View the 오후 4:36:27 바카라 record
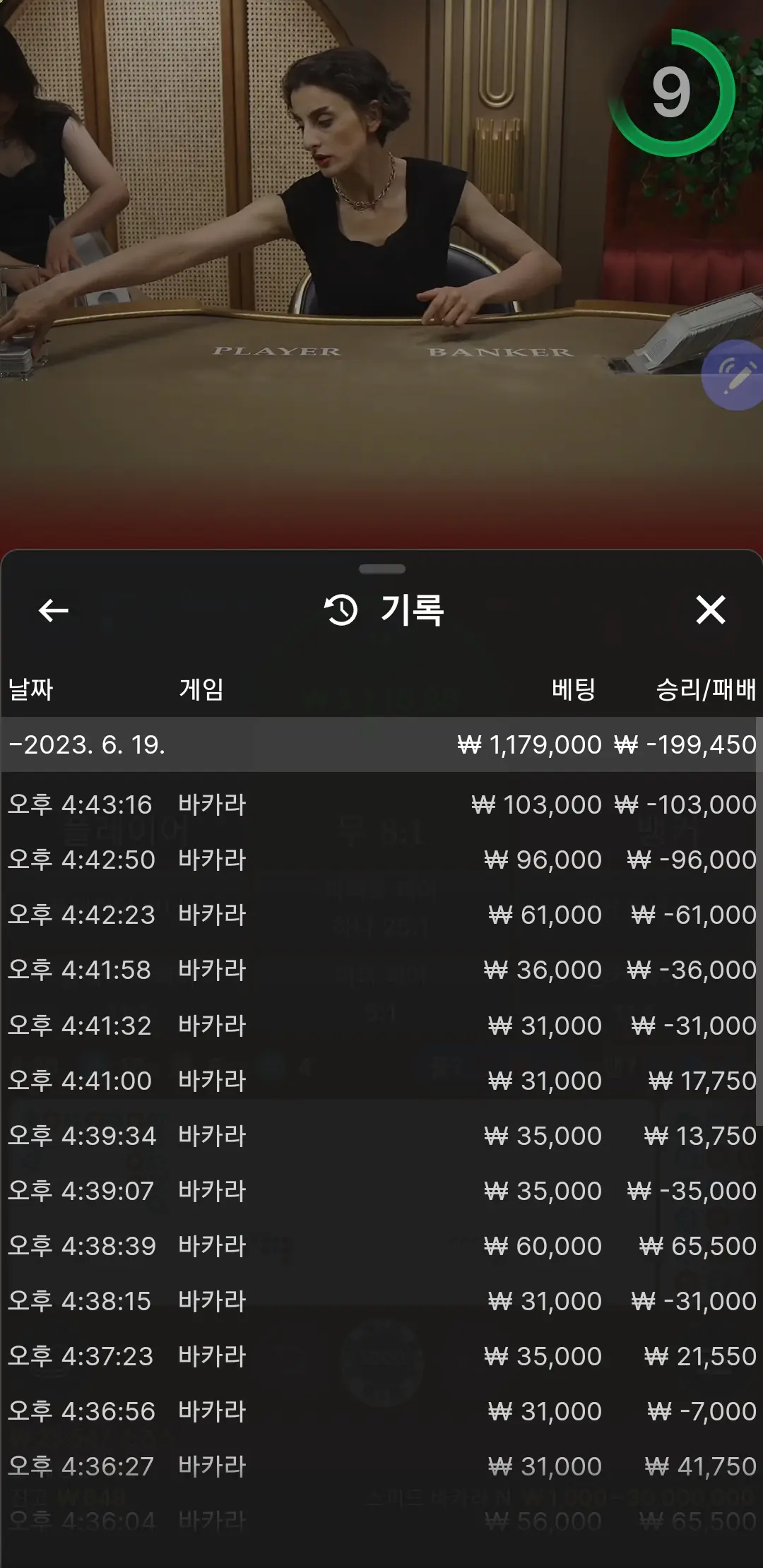 coord(381,1466)
